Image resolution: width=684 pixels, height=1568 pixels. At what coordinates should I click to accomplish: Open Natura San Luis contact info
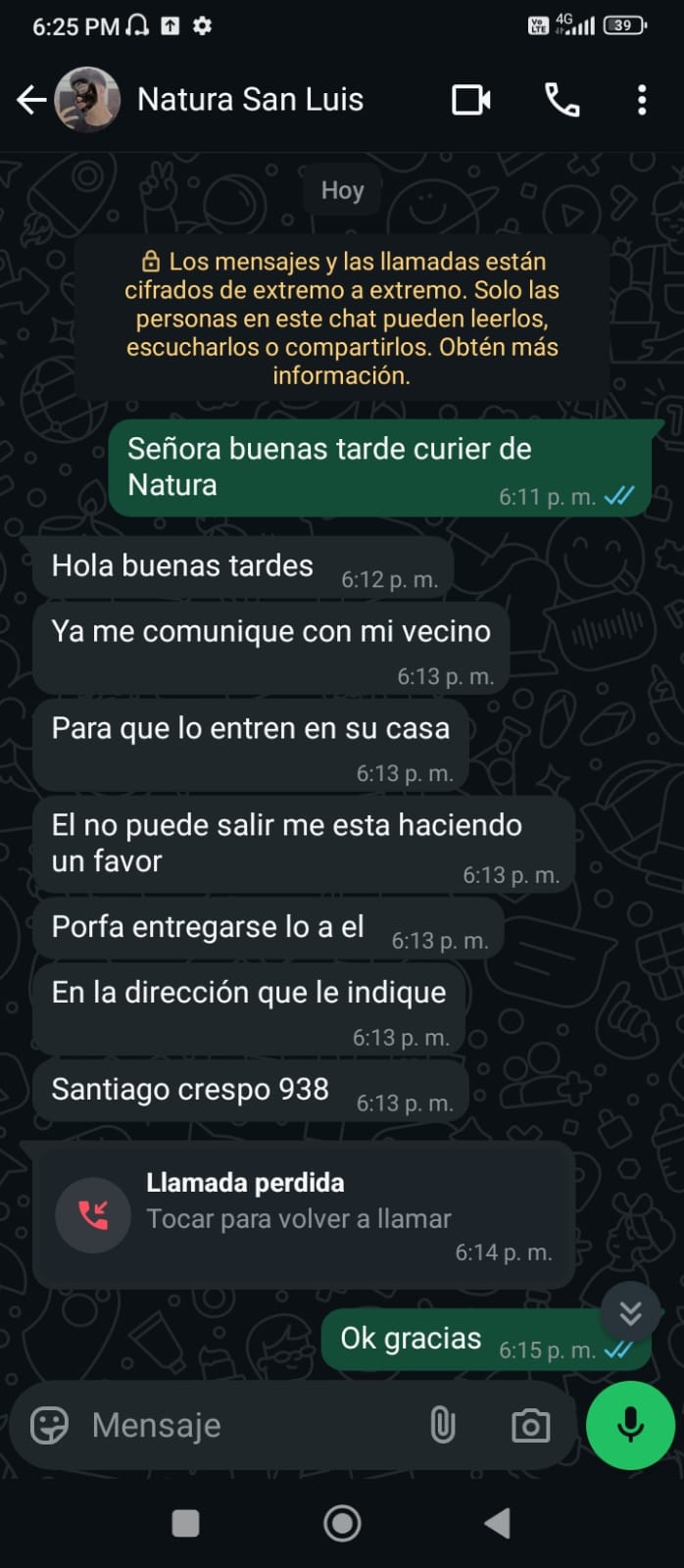pyautogui.click(x=250, y=99)
